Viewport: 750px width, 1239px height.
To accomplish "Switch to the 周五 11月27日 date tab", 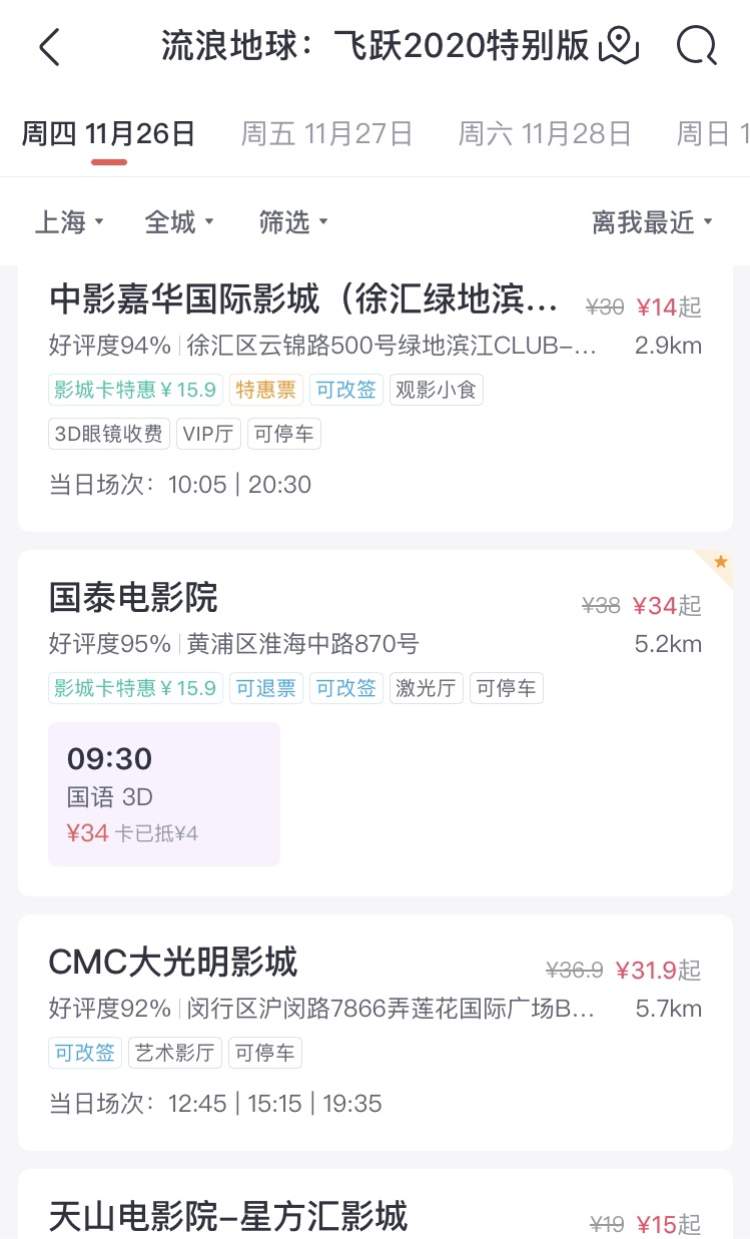I will tap(326, 134).
